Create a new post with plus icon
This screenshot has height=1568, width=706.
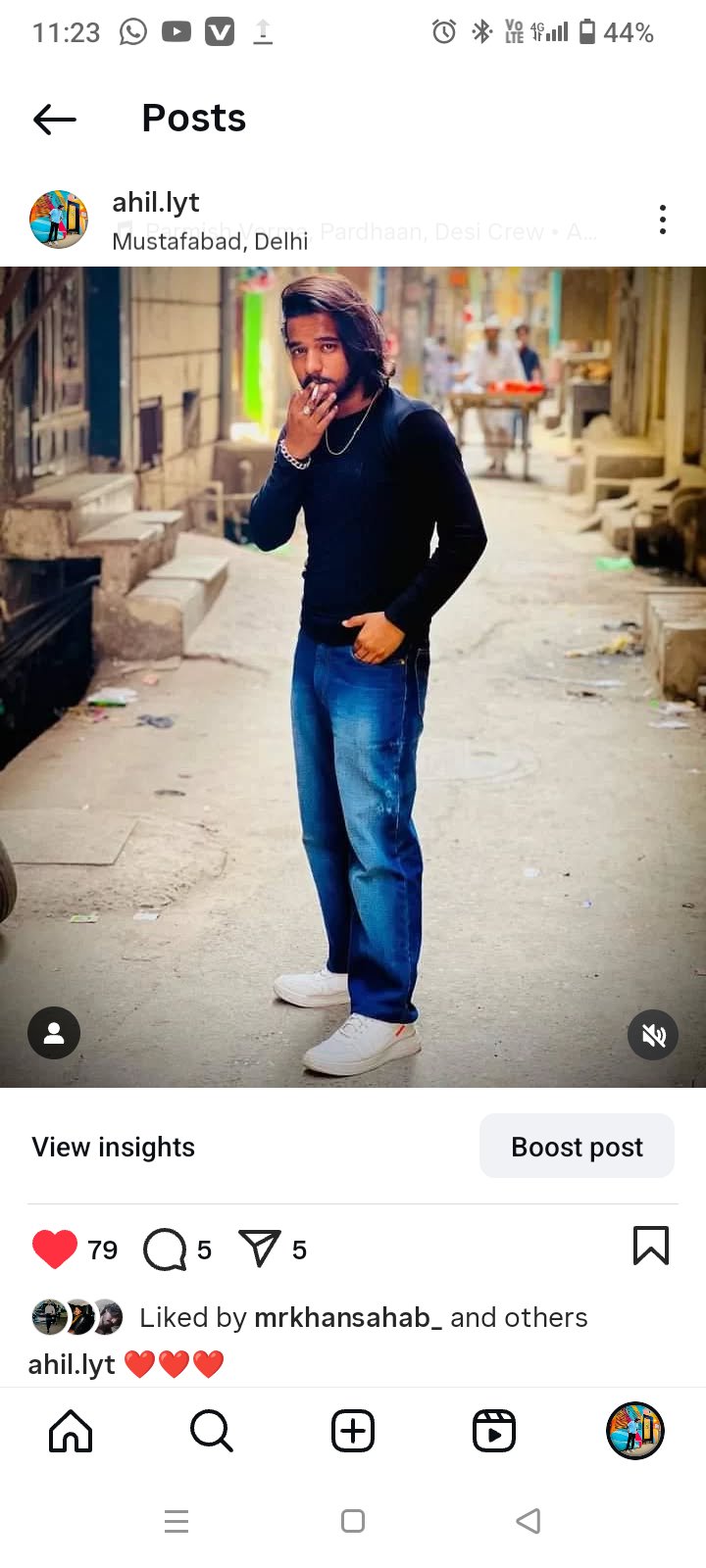pyautogui.click(x=353, y=1432)
